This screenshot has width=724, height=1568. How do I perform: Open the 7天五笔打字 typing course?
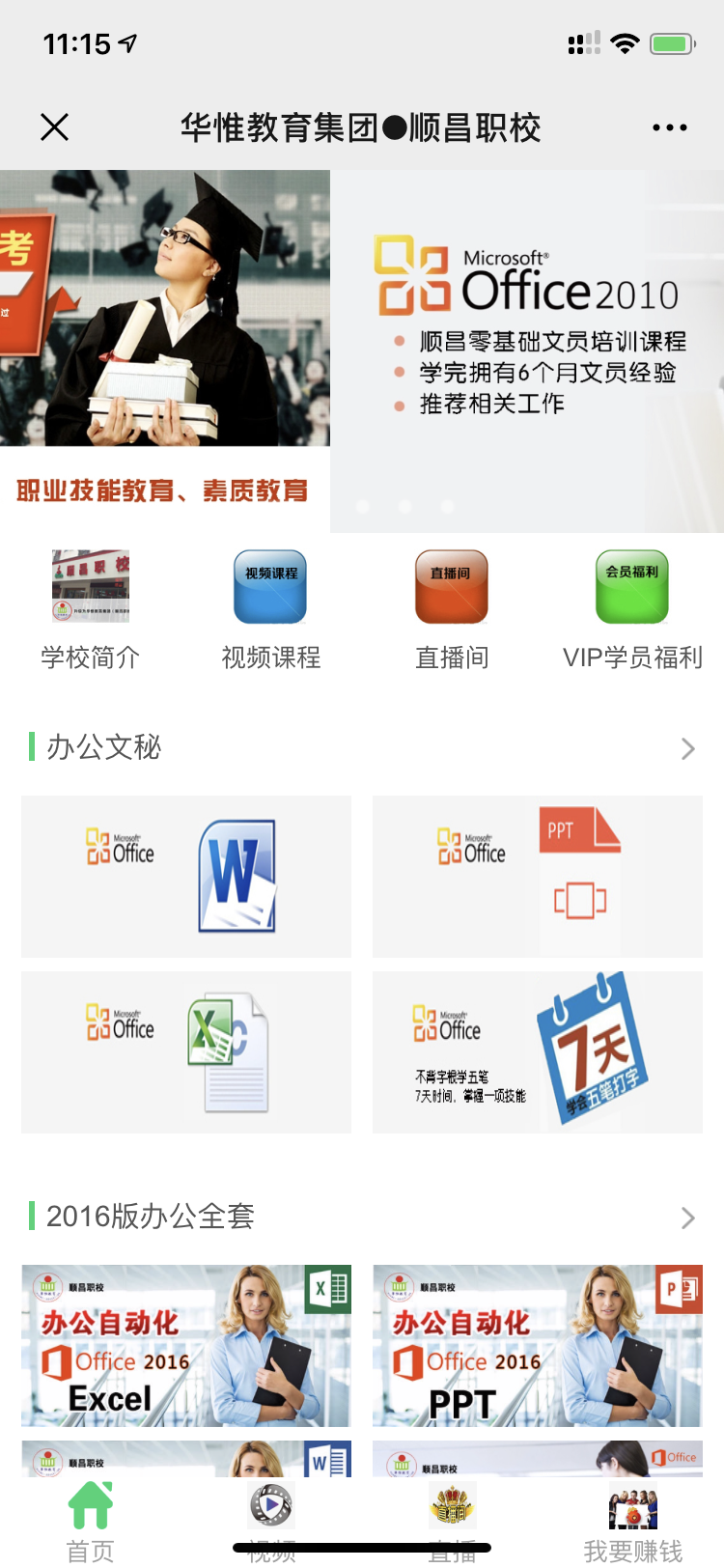537,1051
